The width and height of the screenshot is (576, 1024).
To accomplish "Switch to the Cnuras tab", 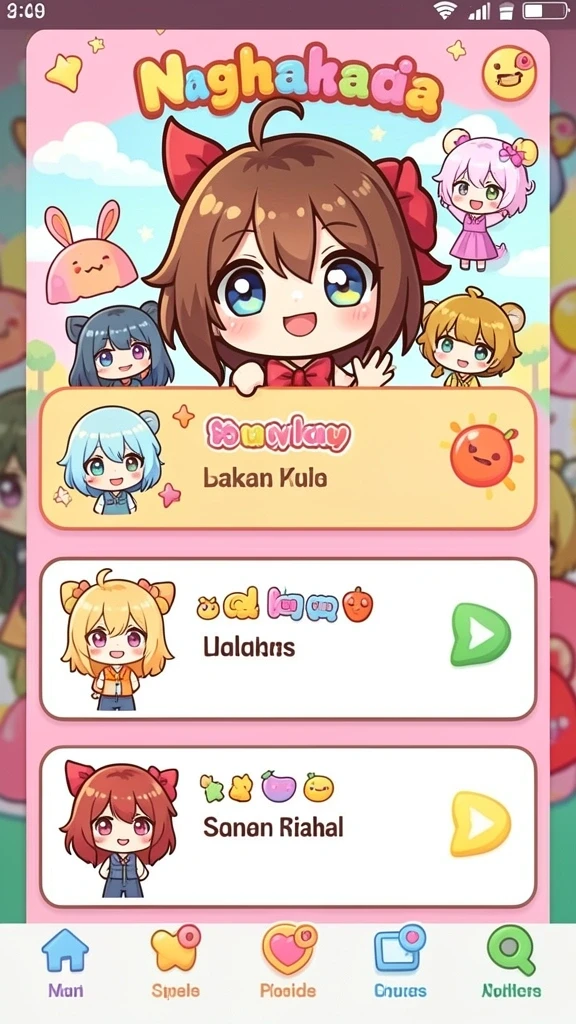I will pos(400,964).
